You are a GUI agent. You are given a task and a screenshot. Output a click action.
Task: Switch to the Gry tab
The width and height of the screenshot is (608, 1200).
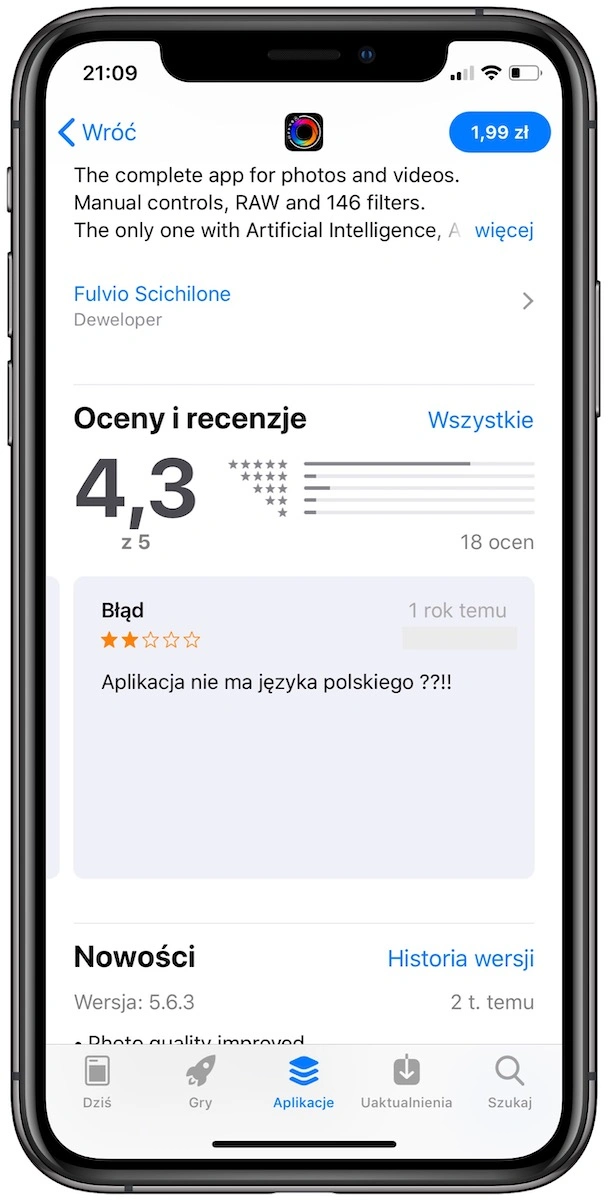pos(200,1081)
